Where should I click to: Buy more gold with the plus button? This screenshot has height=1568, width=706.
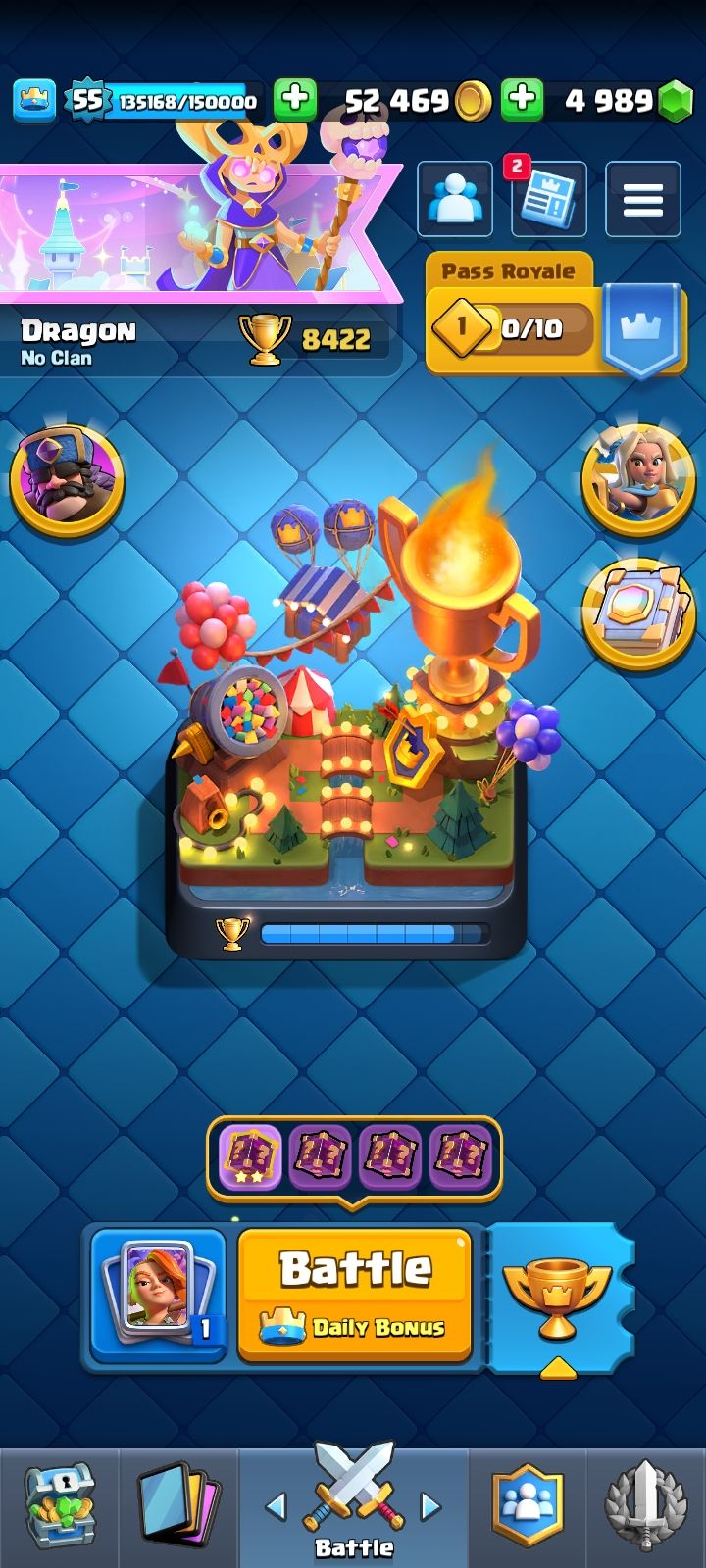294,99
